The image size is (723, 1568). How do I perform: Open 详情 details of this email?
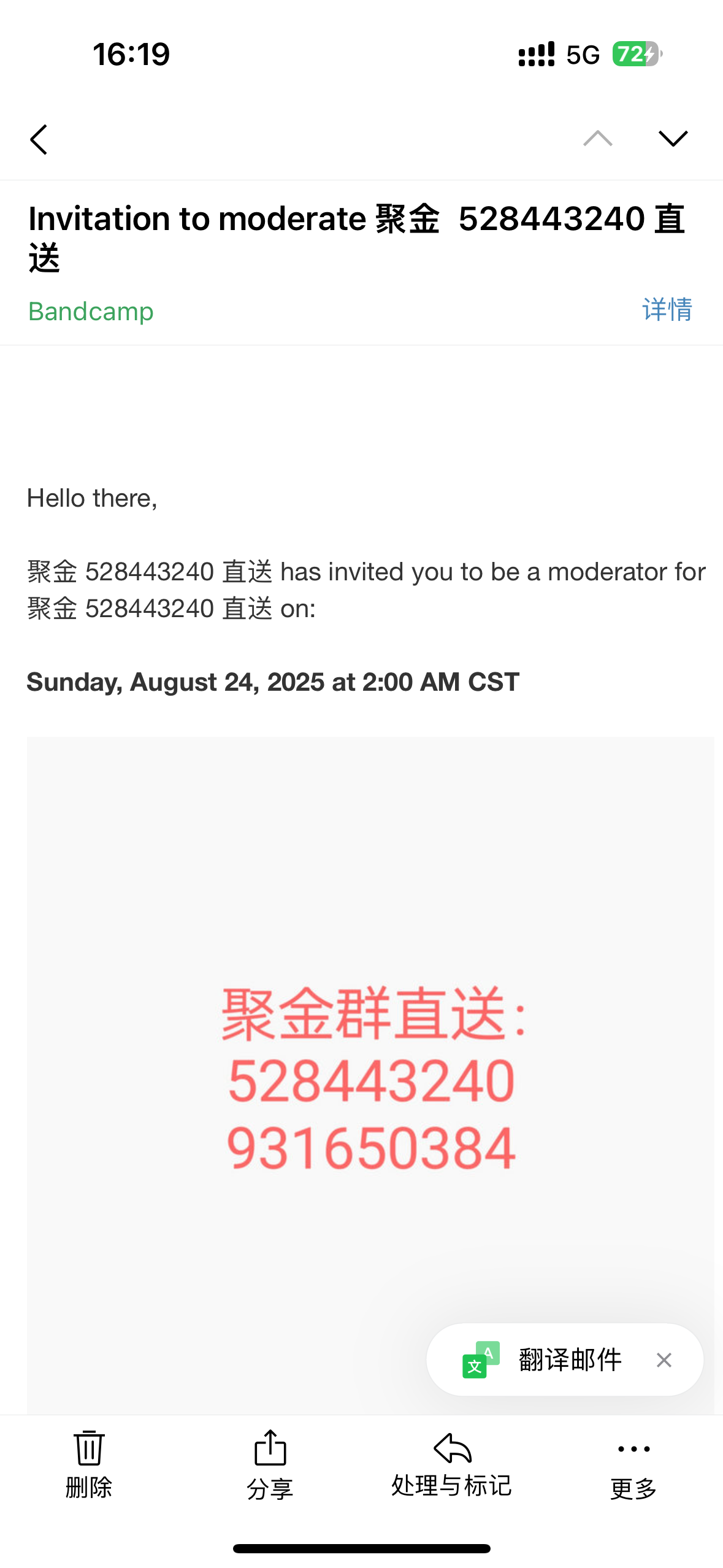[667, 310]
